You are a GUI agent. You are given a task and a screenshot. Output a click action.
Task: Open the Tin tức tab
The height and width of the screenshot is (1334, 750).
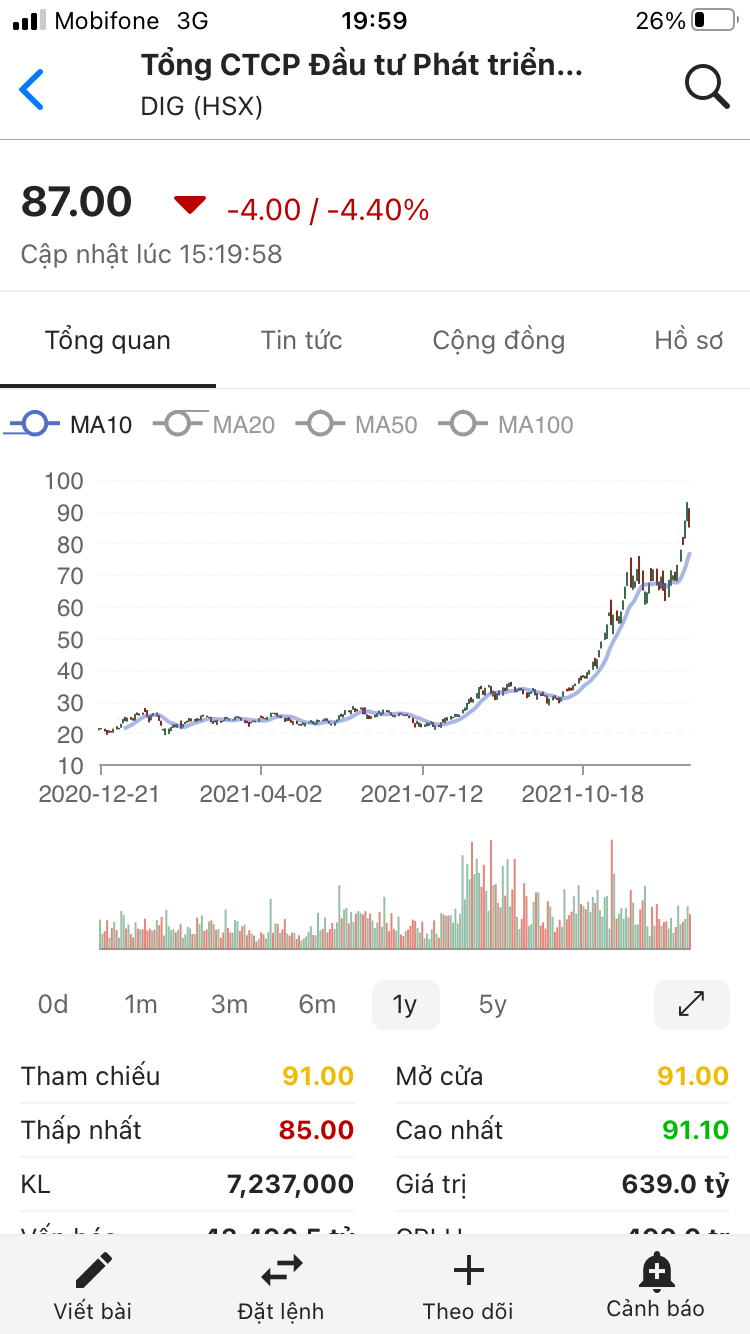pos(302,341)
